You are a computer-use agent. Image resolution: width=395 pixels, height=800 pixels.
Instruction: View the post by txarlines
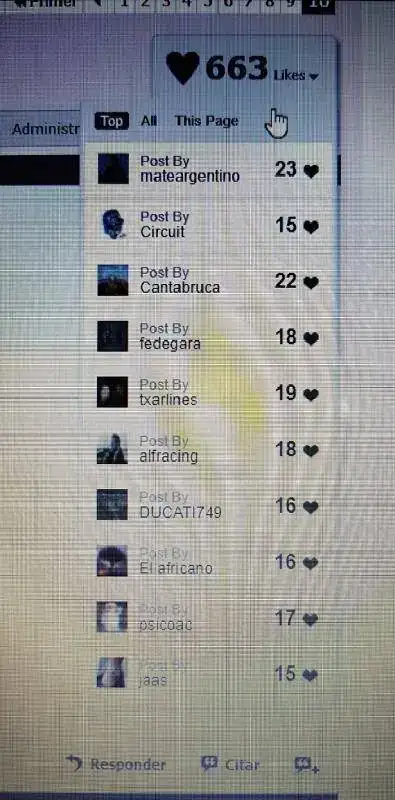click(x=209, y=393)
